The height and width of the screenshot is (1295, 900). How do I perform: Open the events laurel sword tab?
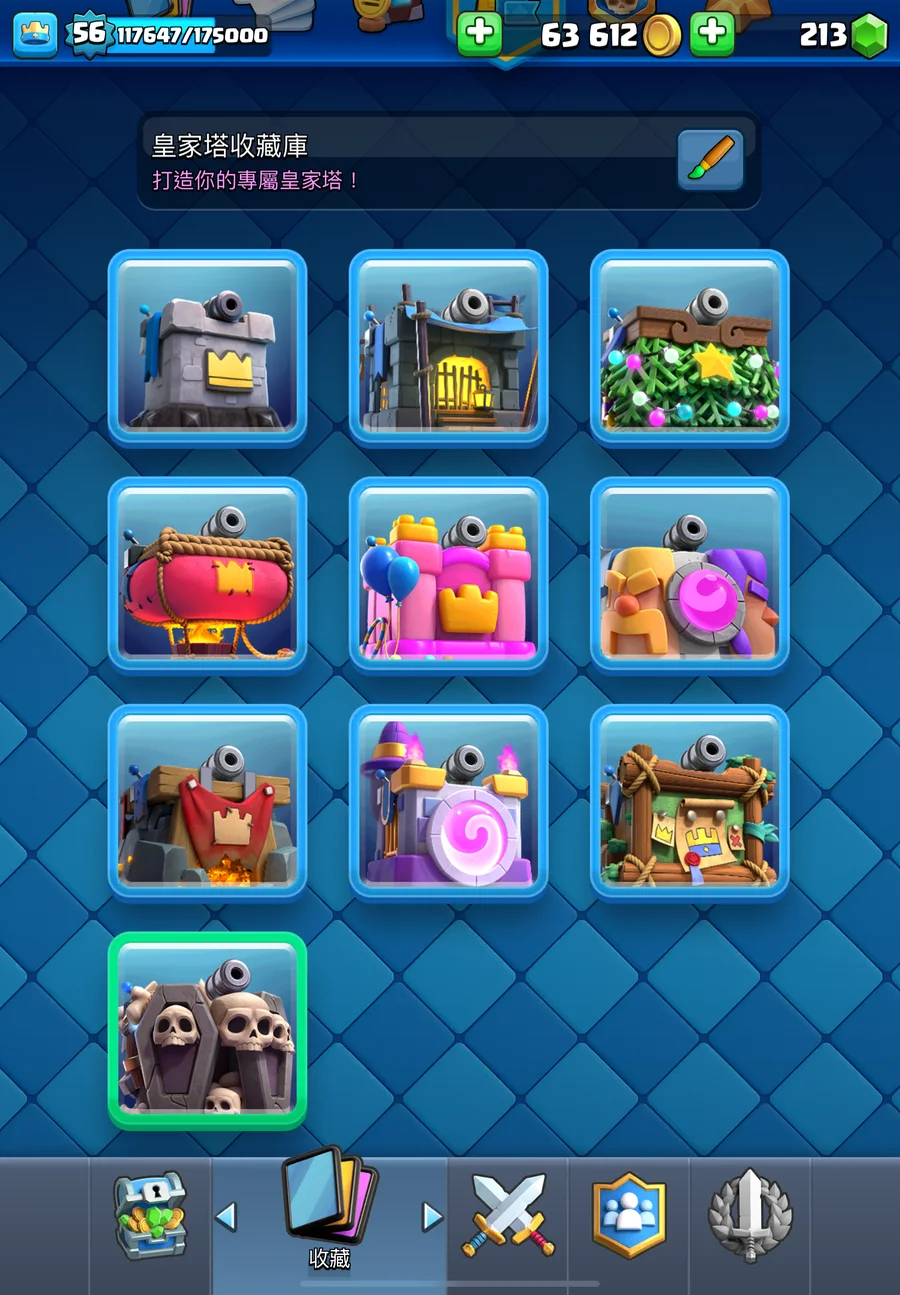point(750,1216)
